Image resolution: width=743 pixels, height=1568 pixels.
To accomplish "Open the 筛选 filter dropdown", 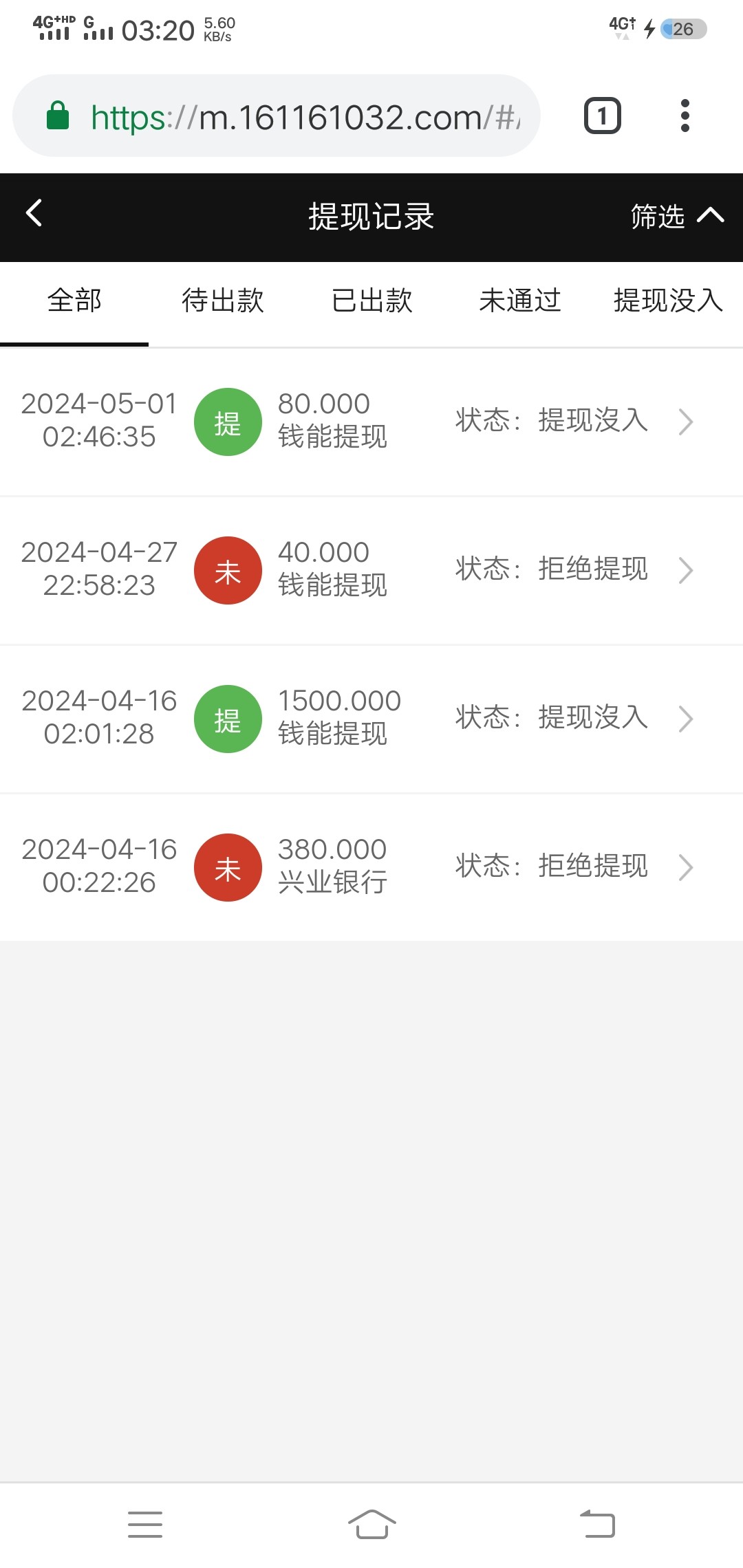I will tap(676, 217).
